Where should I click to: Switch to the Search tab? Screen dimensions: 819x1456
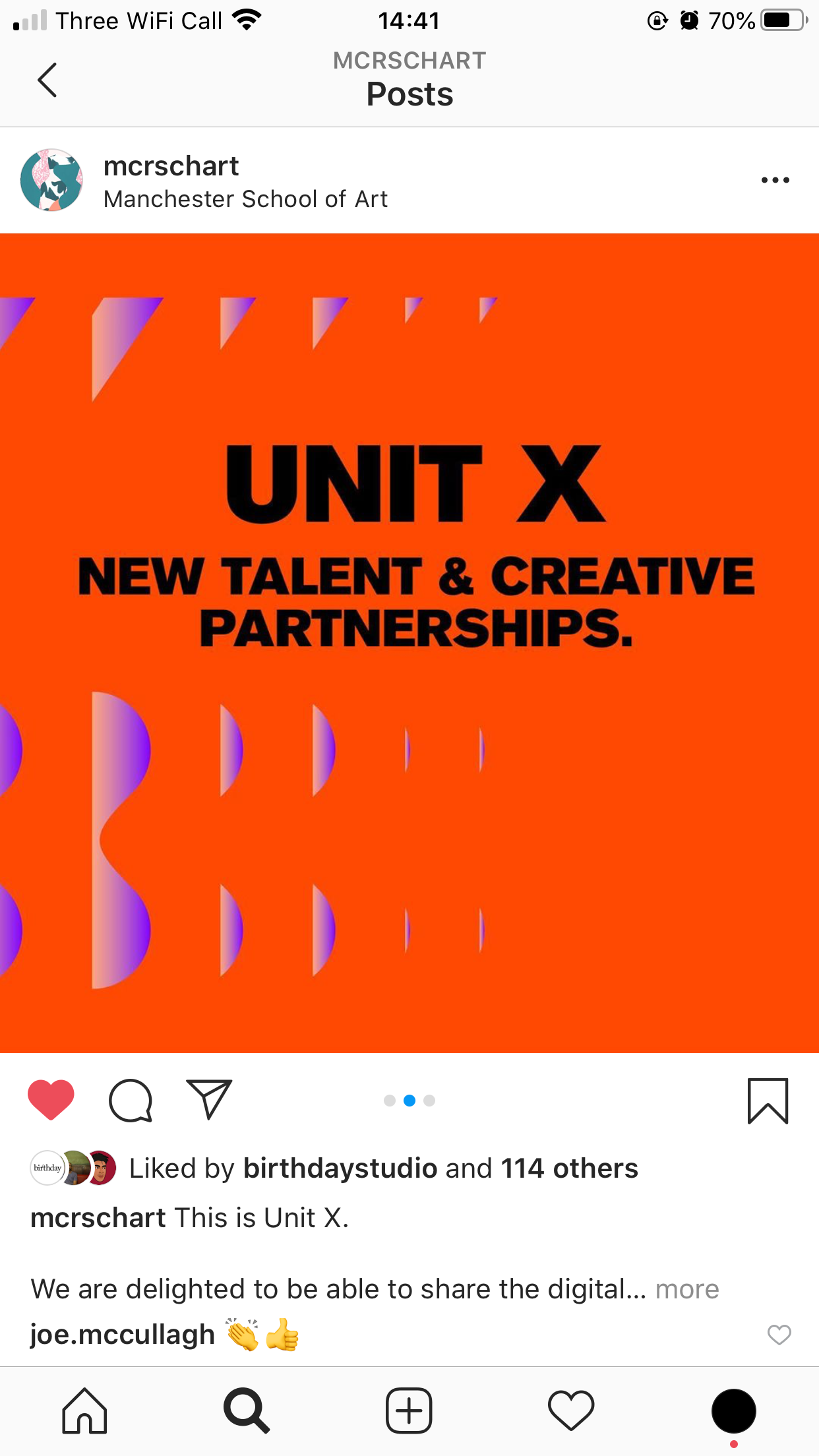[x=247, y=1410]
